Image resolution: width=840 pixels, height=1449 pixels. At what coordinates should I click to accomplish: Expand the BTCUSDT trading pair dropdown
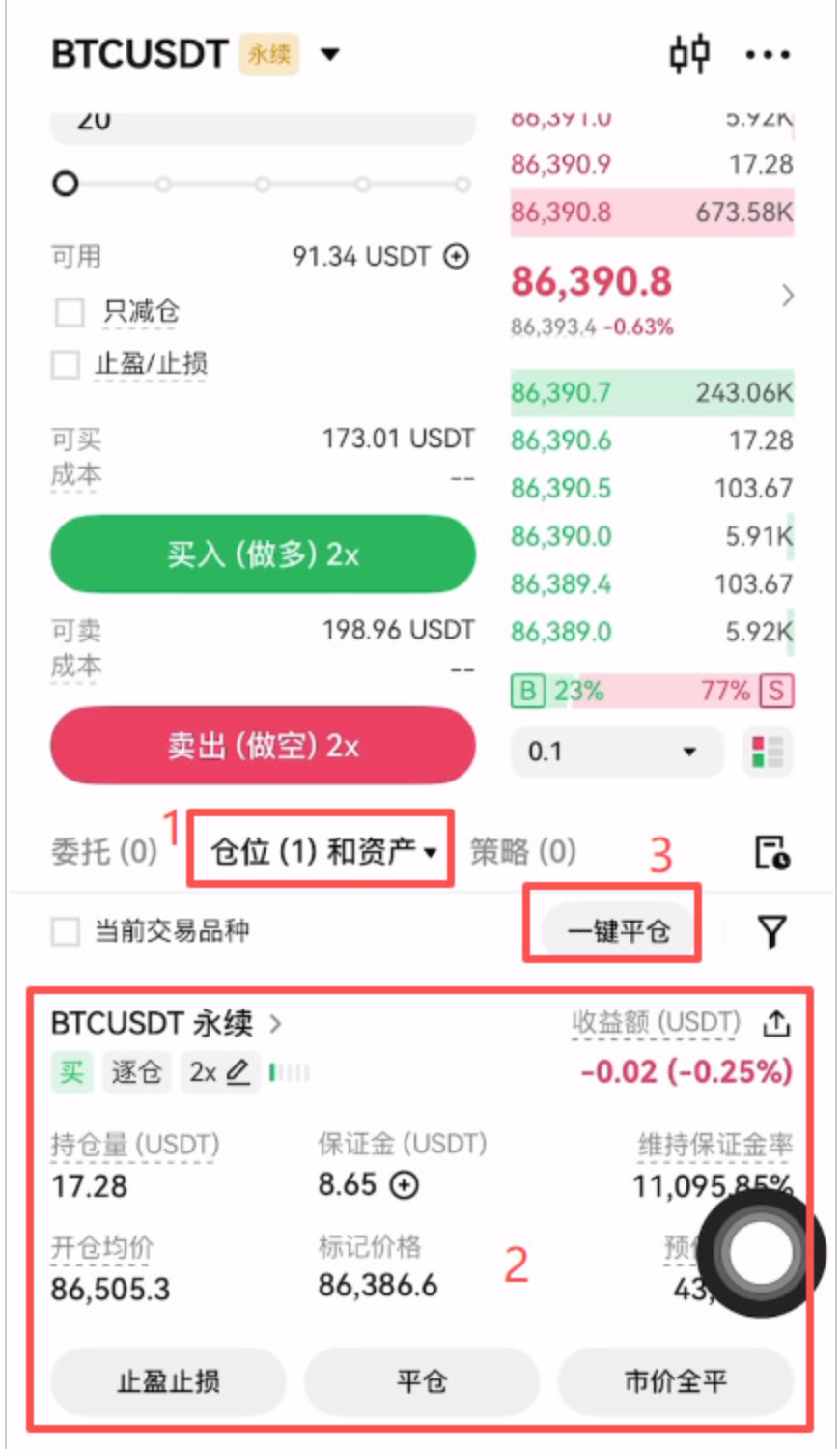pyautogui.click(x=330, y=54)
